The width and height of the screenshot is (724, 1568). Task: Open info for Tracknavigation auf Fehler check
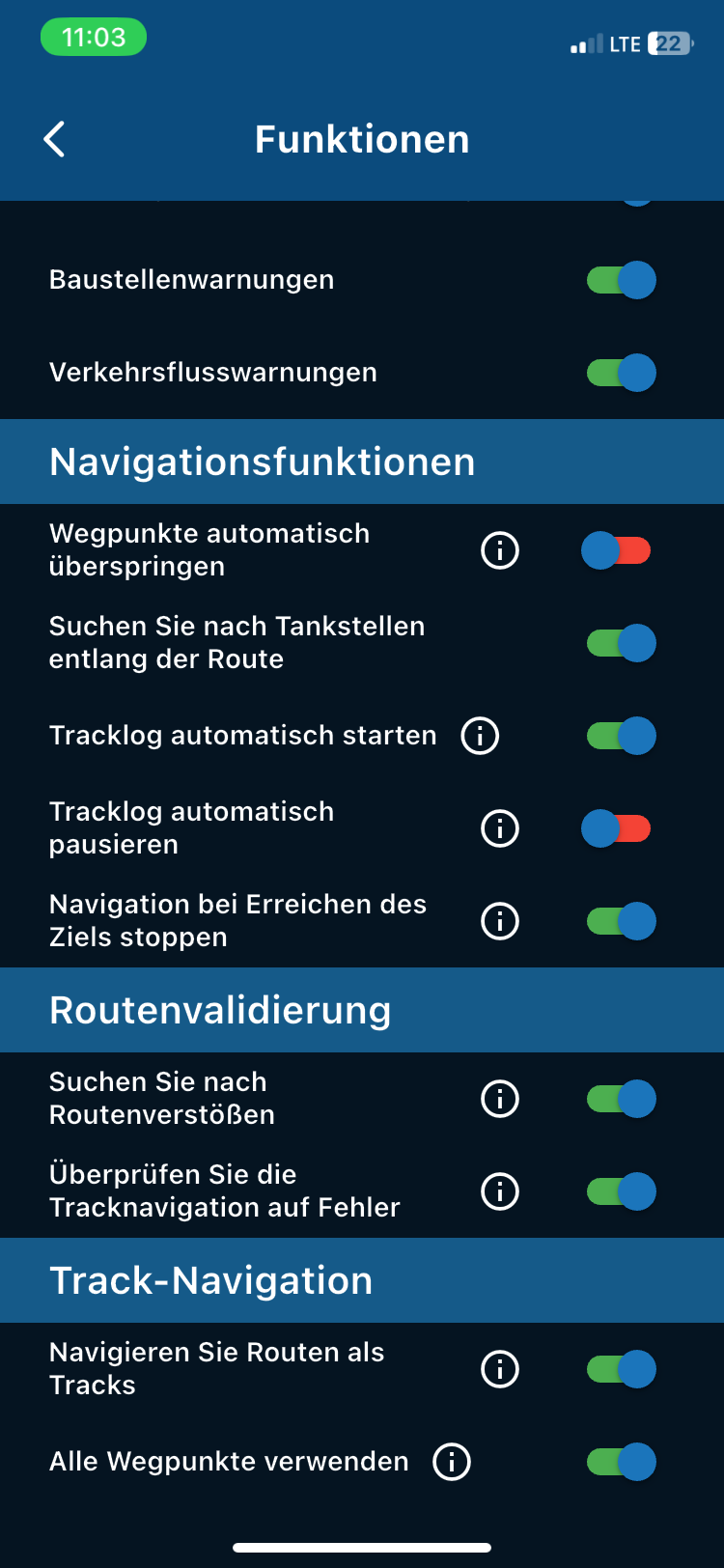pyautogui.click(x=500, y=1191)
